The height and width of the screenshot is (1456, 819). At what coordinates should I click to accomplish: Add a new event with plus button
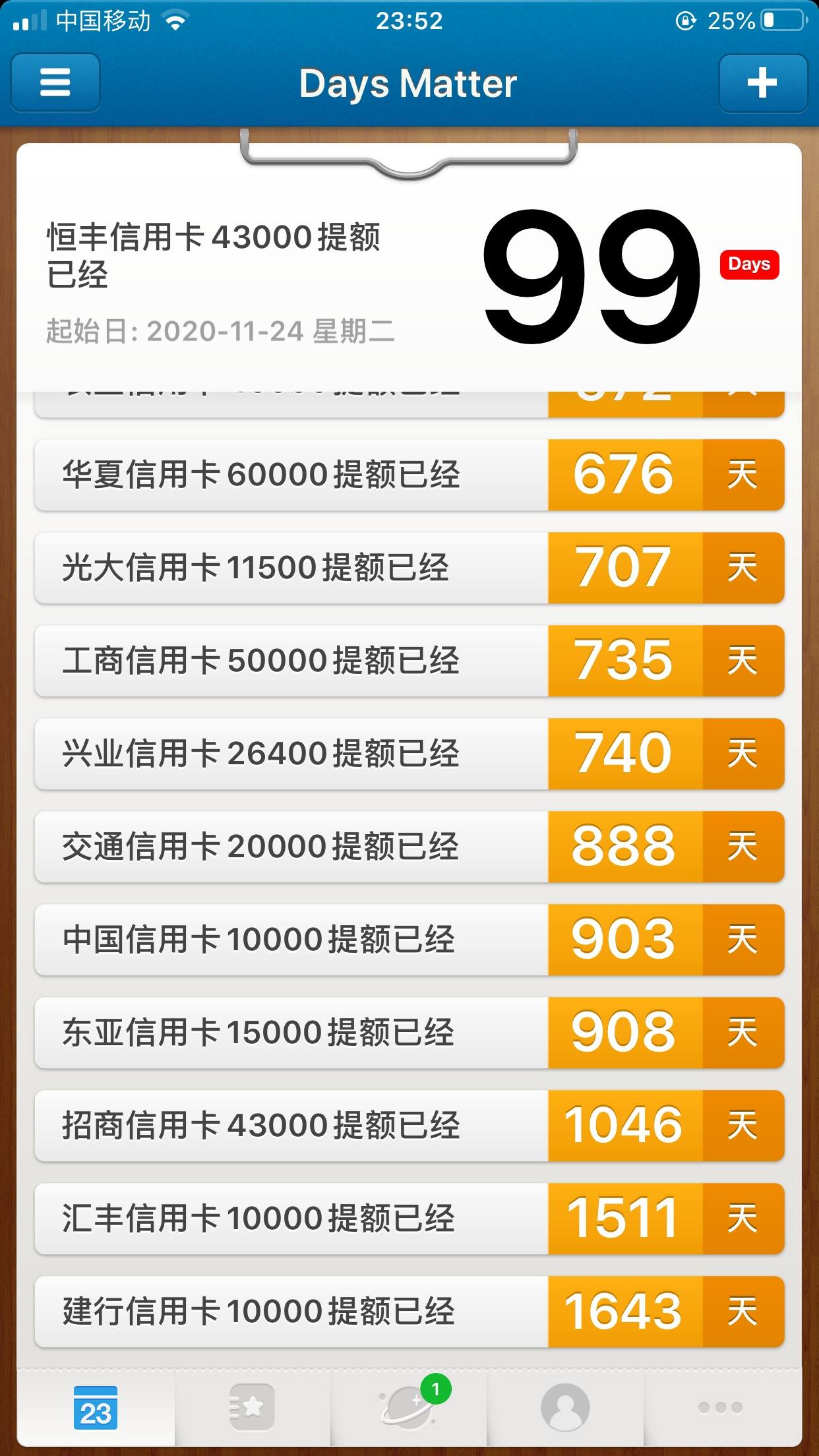(x=763, y=83)
